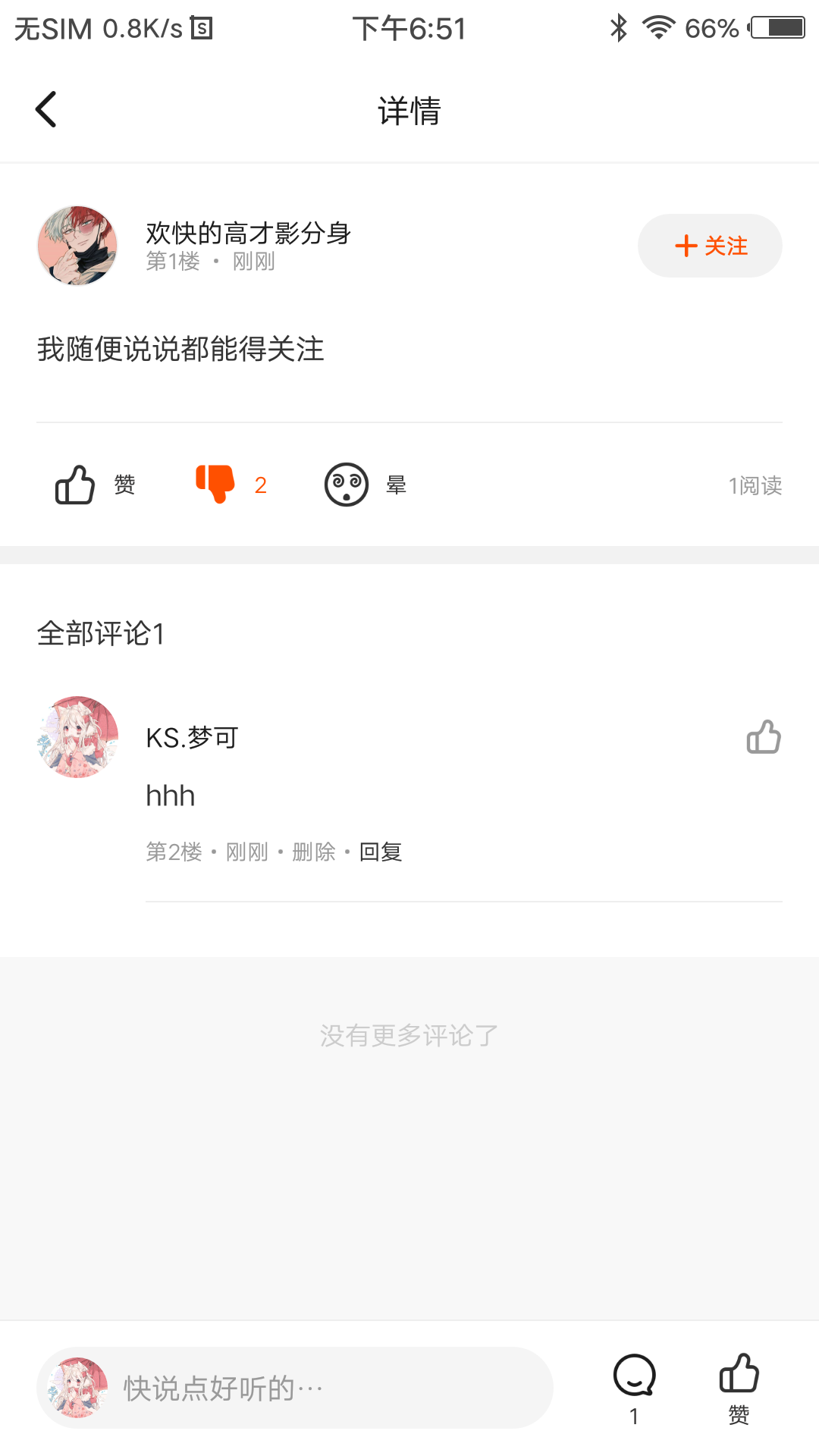Delete the comment via 删除
The image size is (819, 1456).
pyautogui.click(x=313, y=852)
